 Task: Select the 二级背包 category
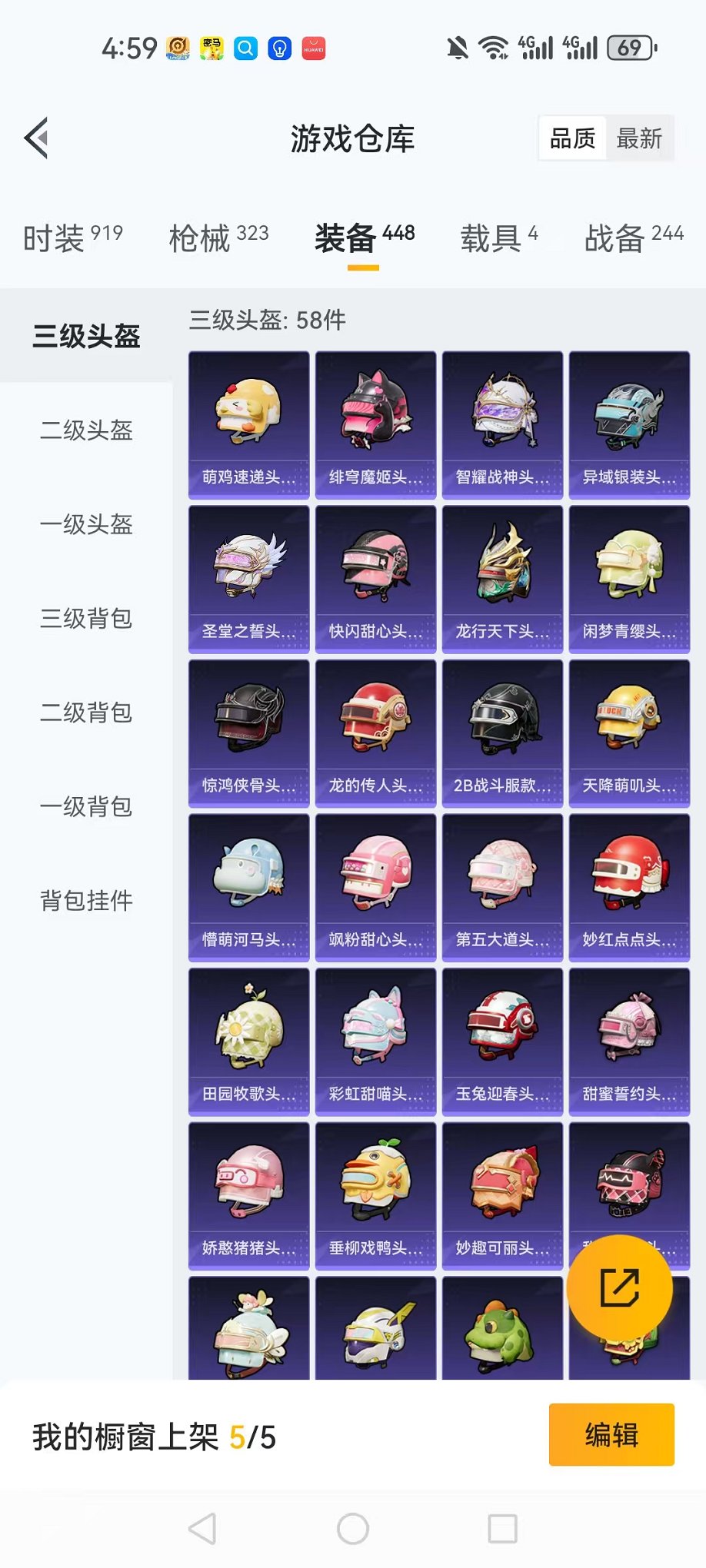point(86,713)
